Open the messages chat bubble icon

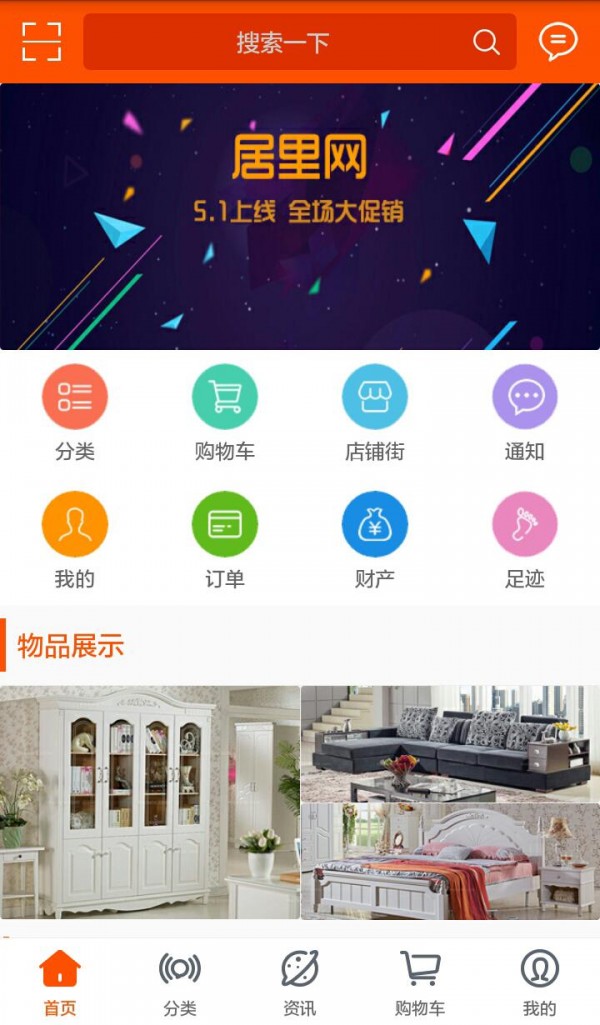(x=557, y=41)
